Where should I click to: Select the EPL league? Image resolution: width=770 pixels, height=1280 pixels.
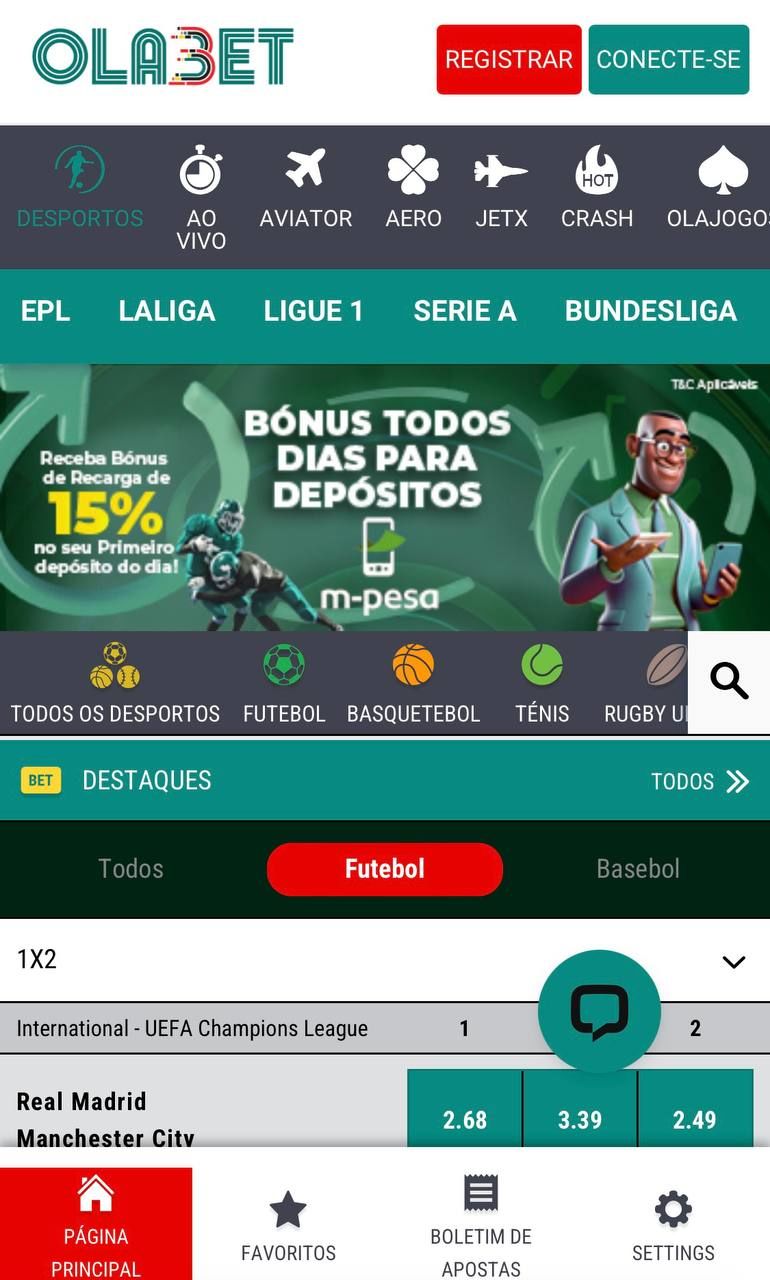[45, 311]
